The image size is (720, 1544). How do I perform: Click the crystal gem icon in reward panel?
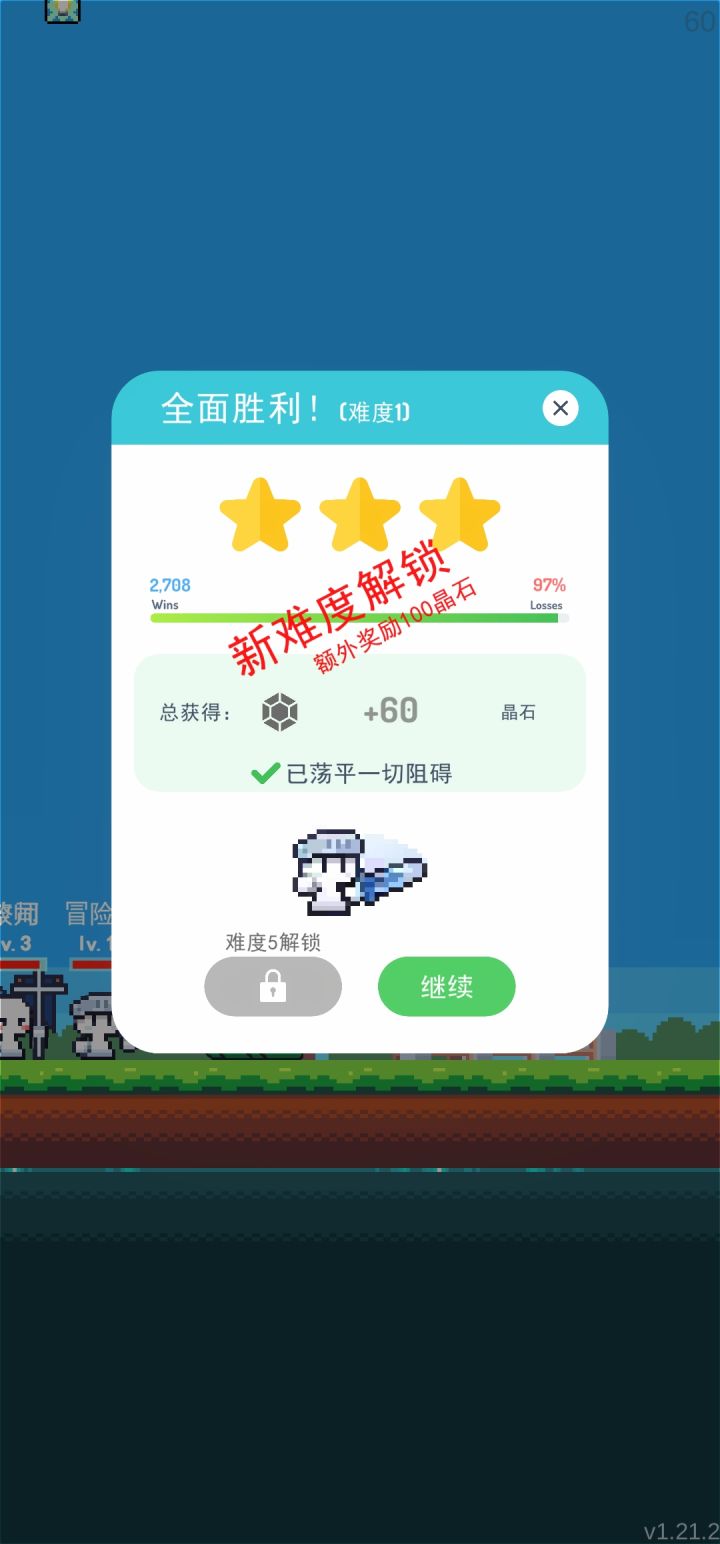tap(279, 712)
